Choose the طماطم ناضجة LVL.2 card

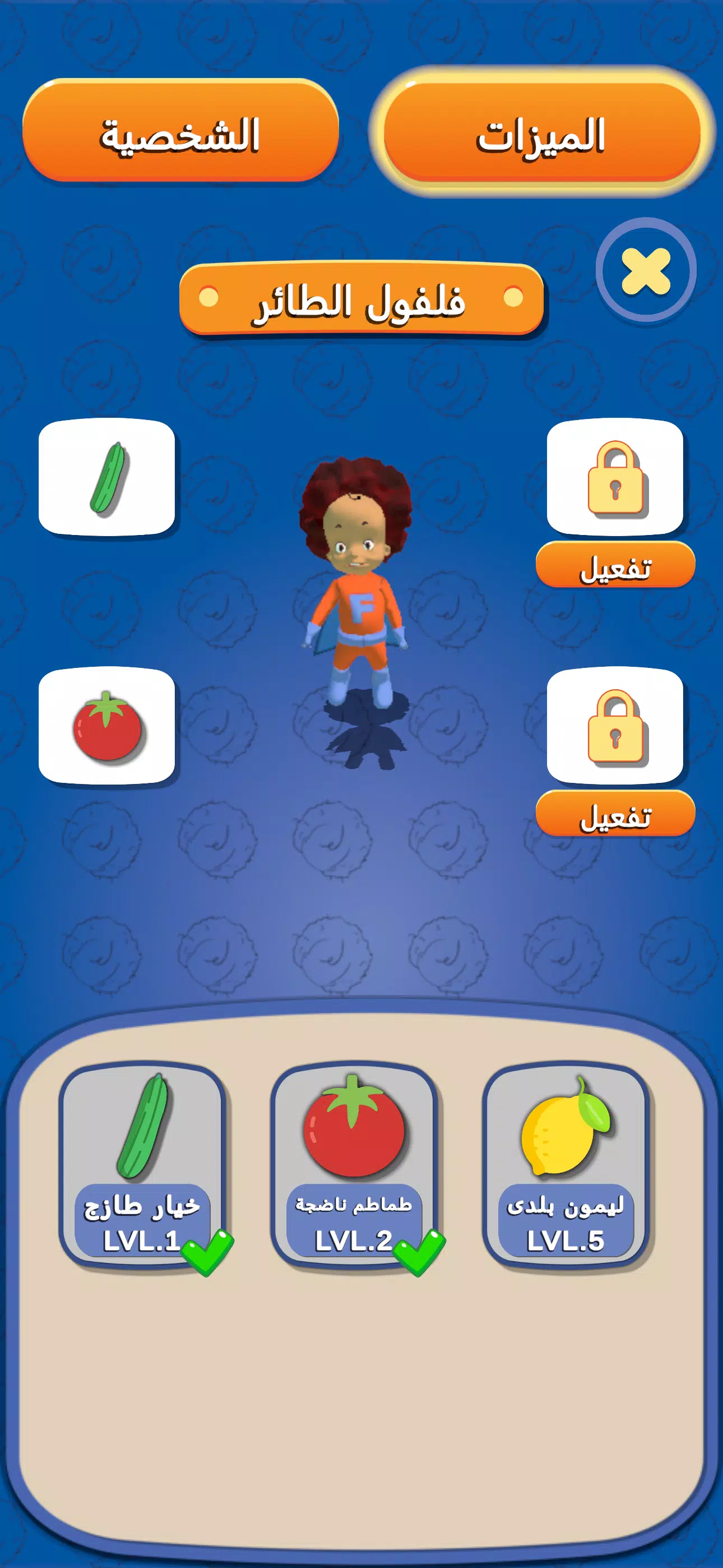(x=353, y=1164)
